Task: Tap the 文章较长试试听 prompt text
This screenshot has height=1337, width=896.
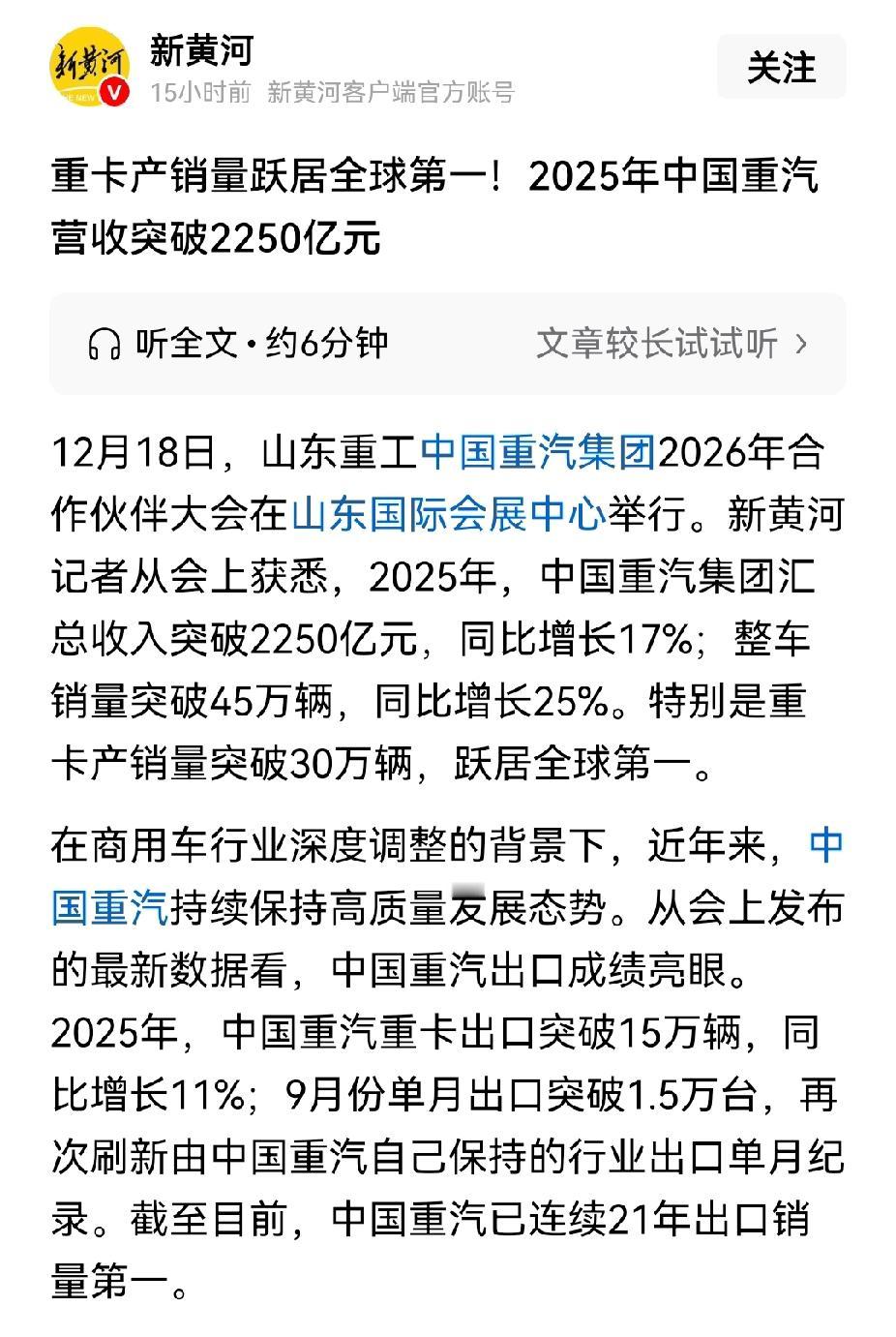Action: (x=658, y=344)
